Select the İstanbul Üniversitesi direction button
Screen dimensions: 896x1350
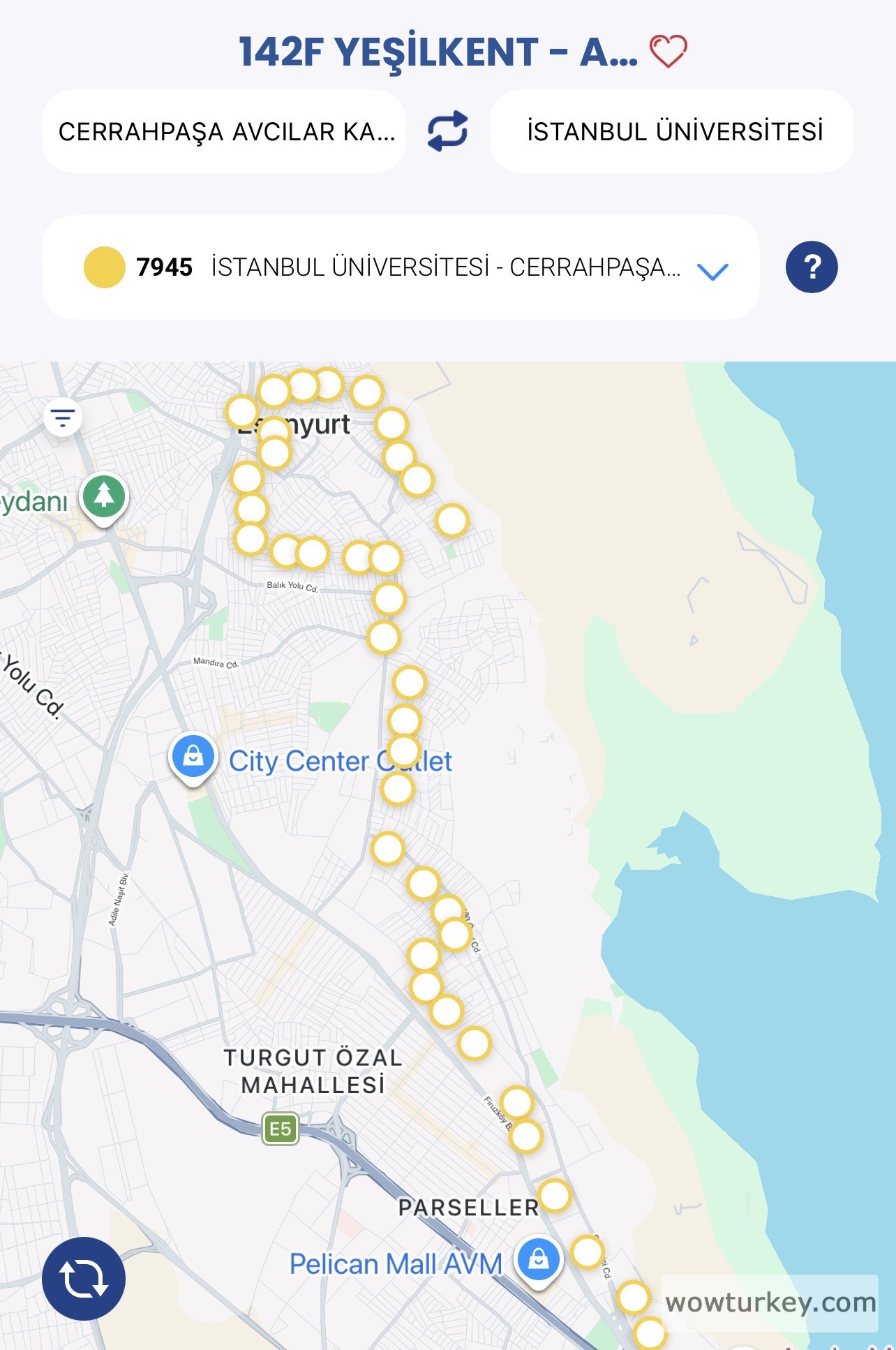(672, 132)
